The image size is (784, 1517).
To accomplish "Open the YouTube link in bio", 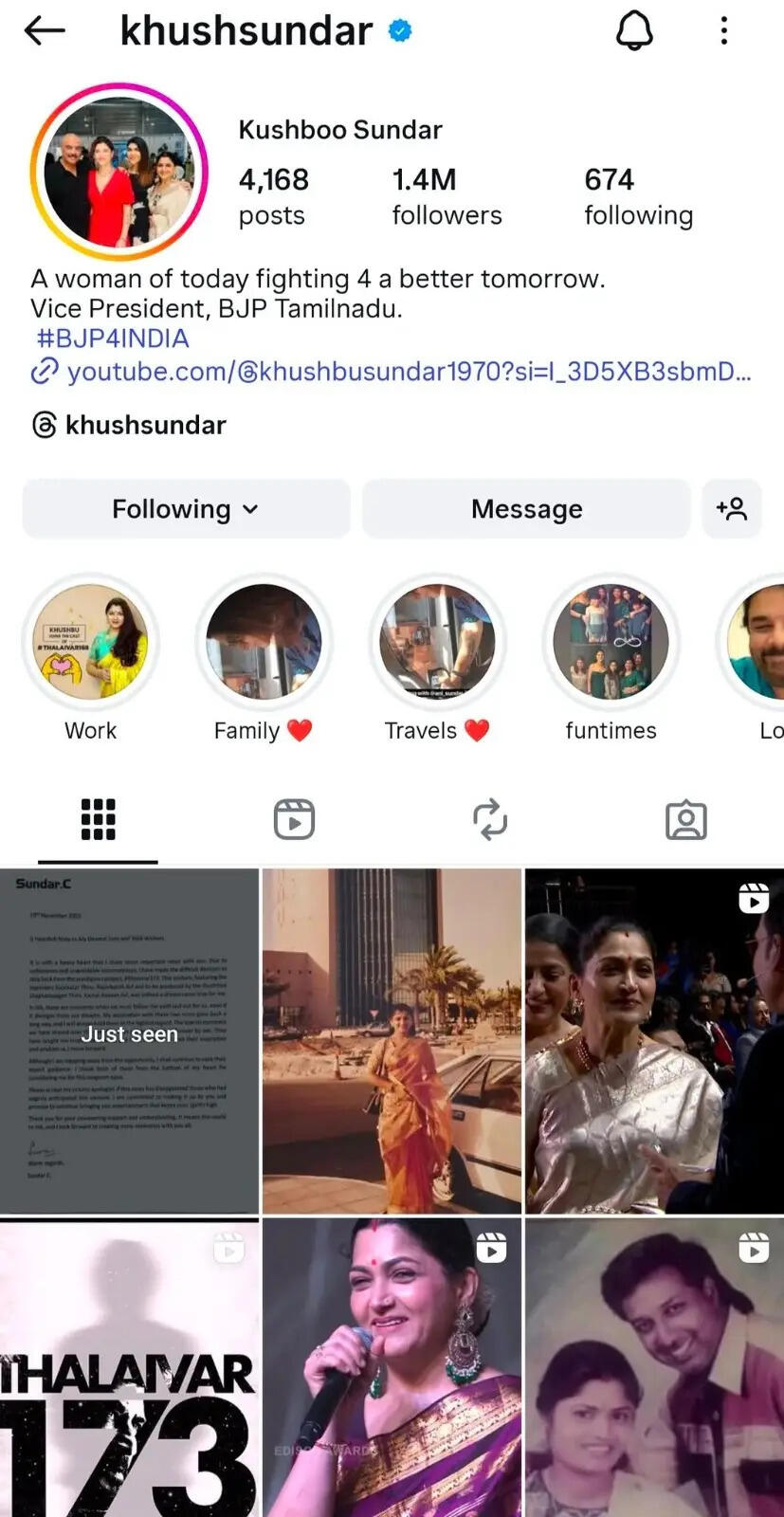I will point(408,372).
